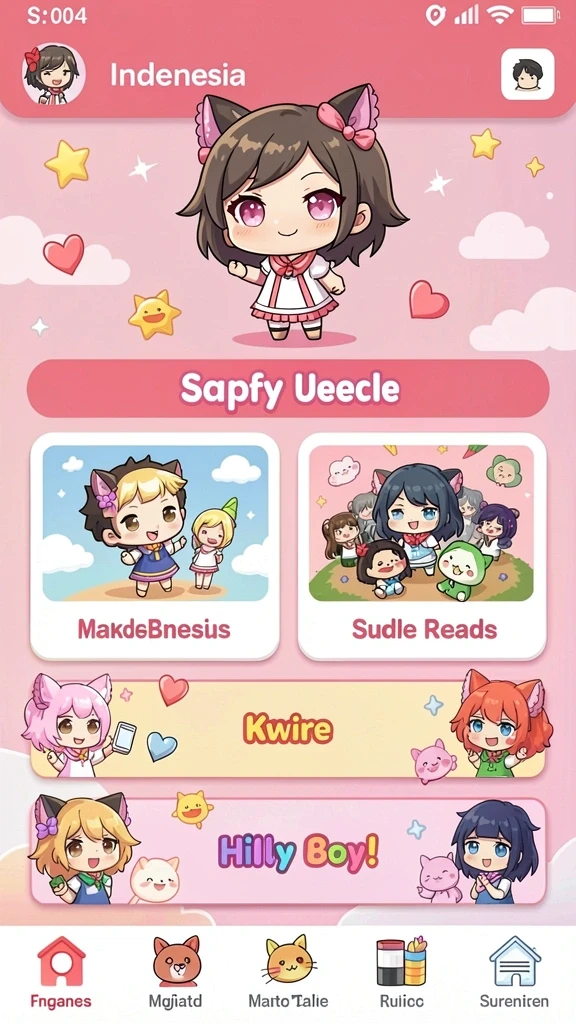Tap the face icon in the header
Image resolution: width=576 pixels, height=1024 pixels.
[x=528, y=74]
